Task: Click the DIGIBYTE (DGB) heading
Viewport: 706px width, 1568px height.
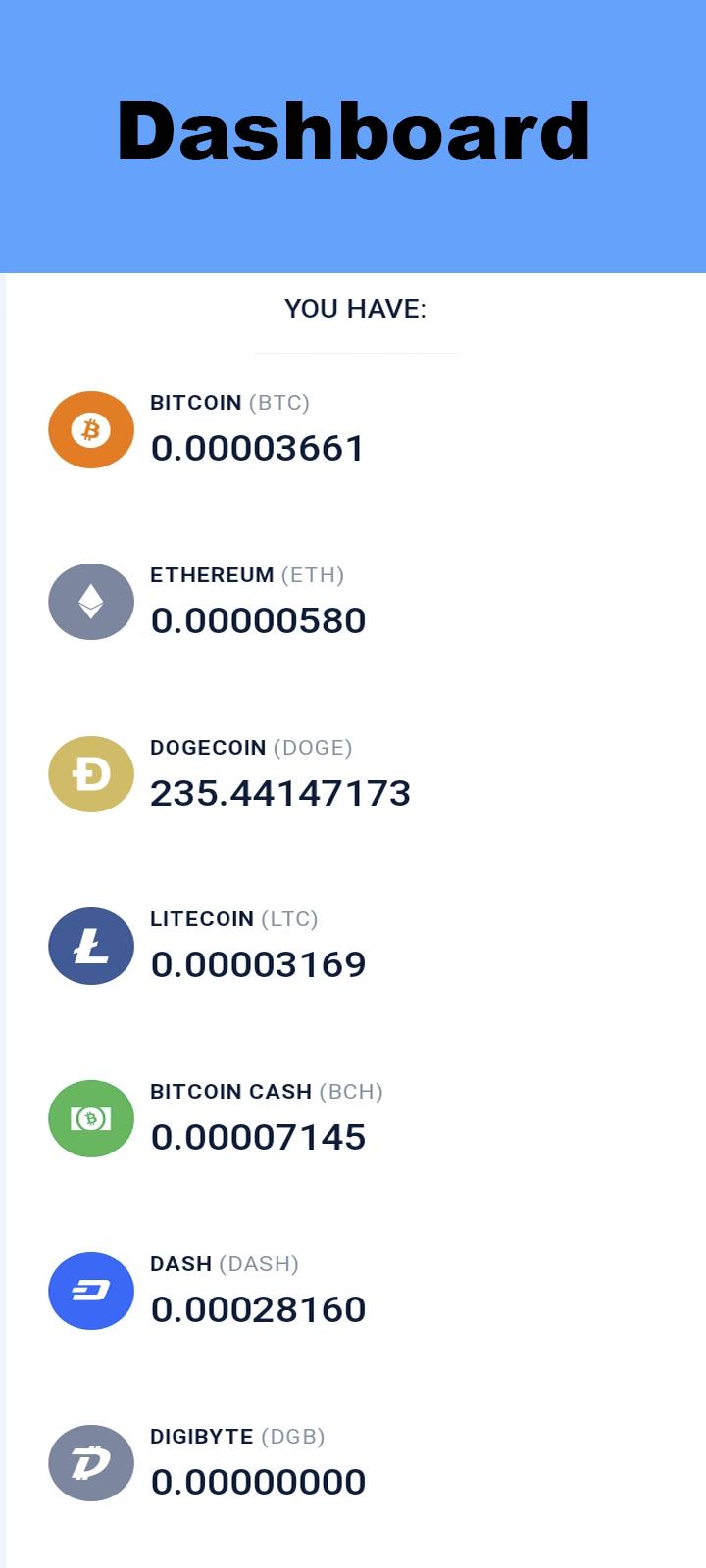Action: tap(236, 1437)
